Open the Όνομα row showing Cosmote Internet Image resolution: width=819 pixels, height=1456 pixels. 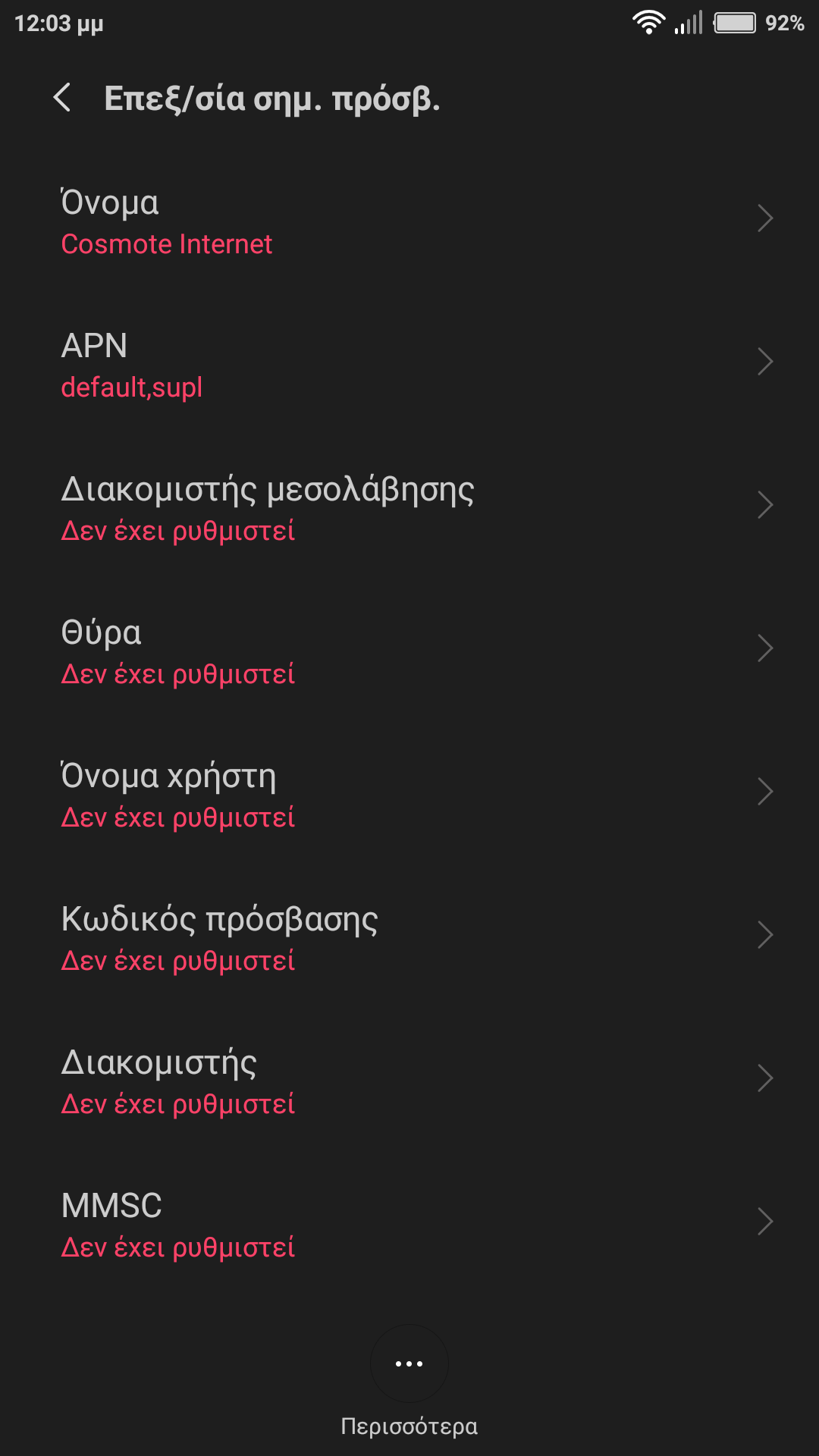tap(409, 220)
